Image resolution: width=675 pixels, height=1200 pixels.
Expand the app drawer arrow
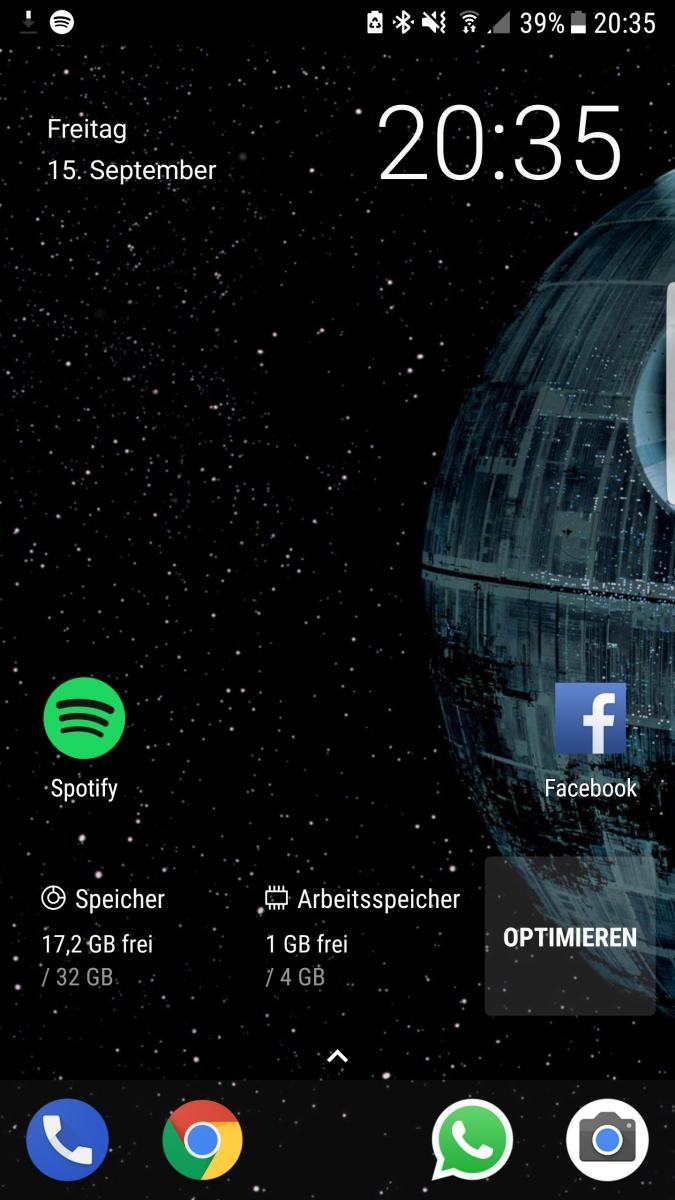coord(338,1056)
